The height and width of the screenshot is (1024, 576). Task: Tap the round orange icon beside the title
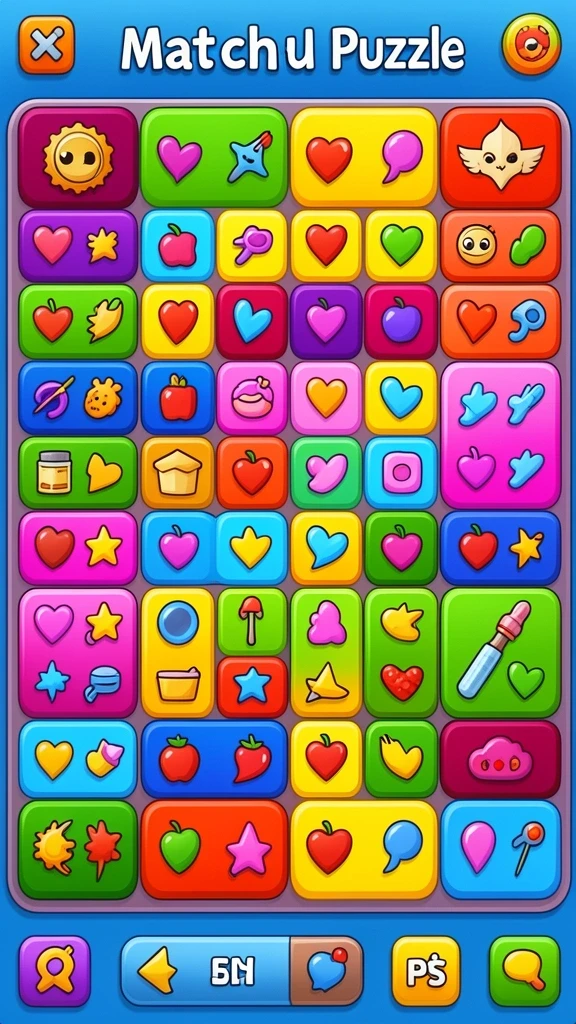point(531,44)
